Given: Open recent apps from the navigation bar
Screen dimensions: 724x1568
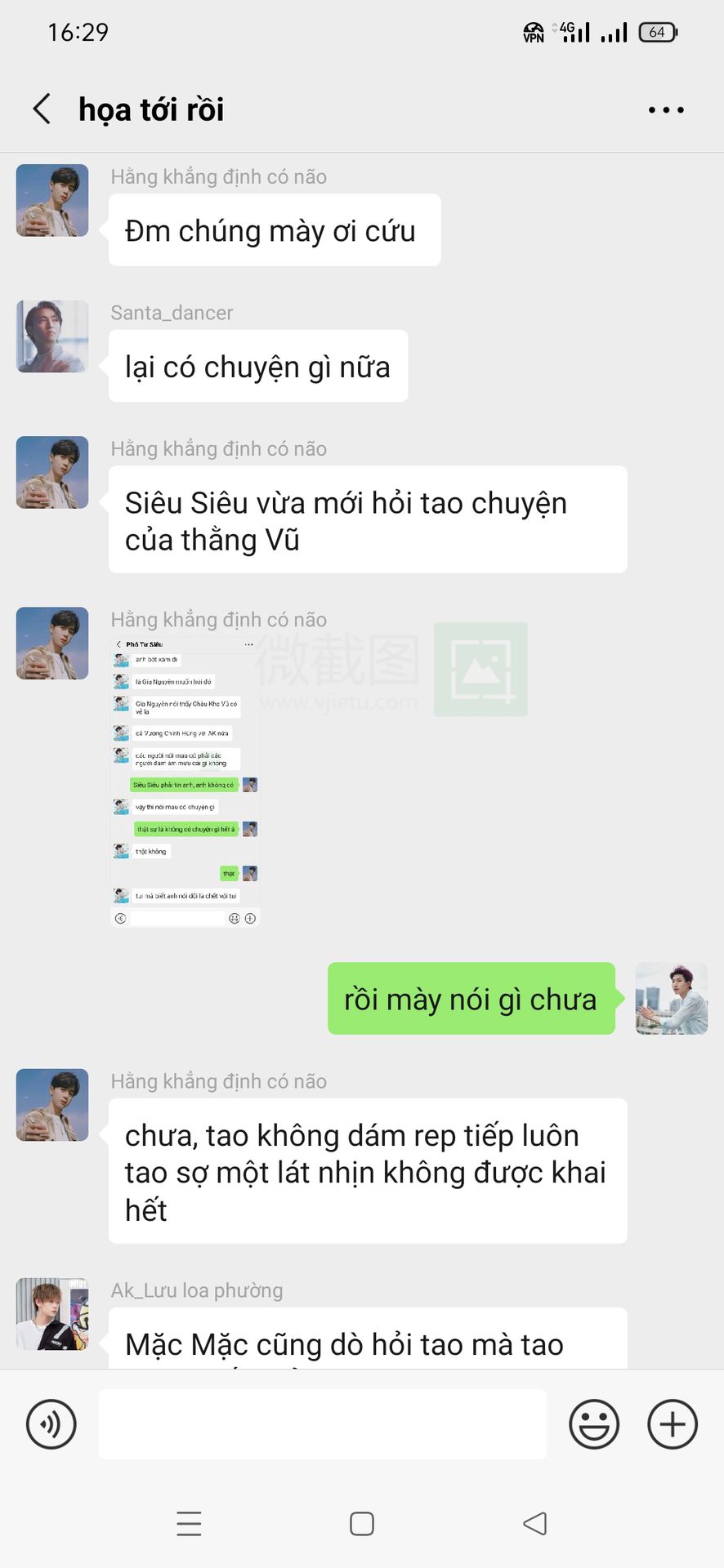Looking at the screenshot, I should (189, 1524).
